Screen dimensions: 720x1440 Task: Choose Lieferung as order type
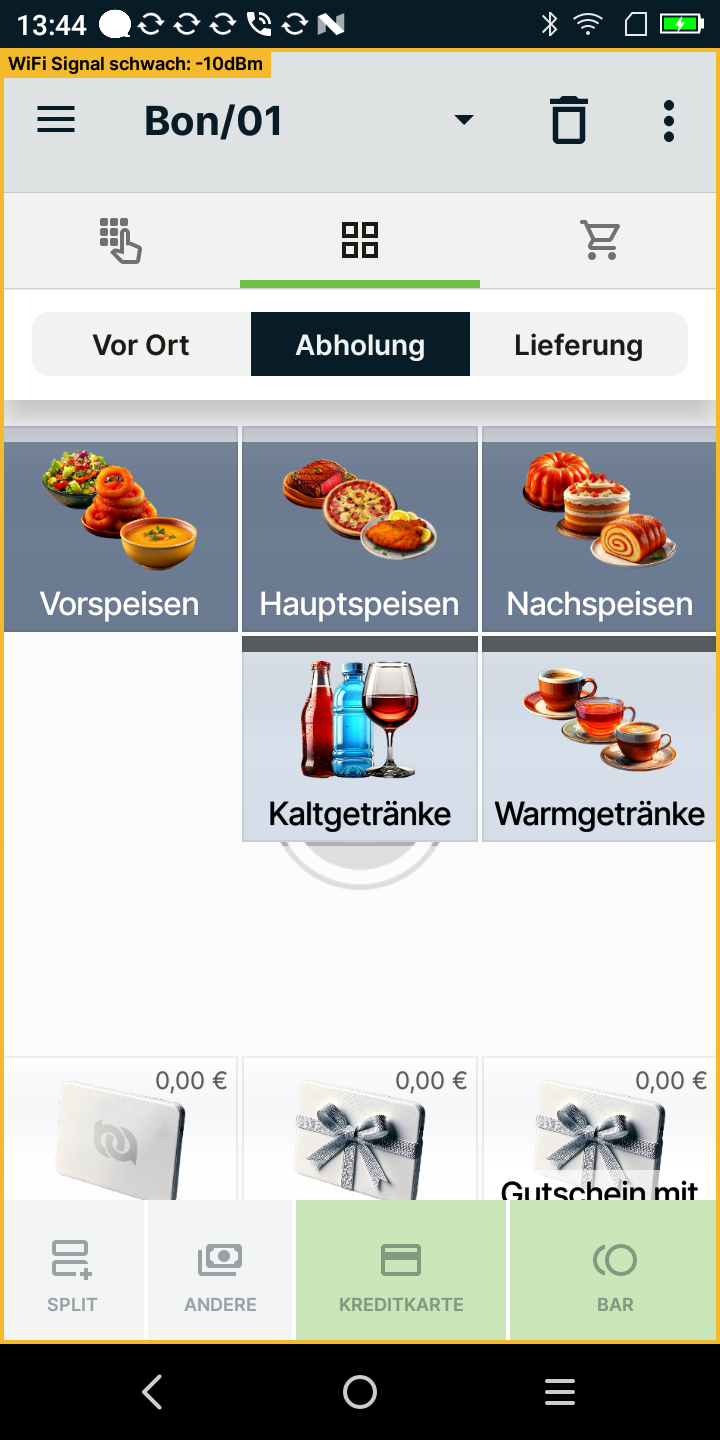coord(578,345)
